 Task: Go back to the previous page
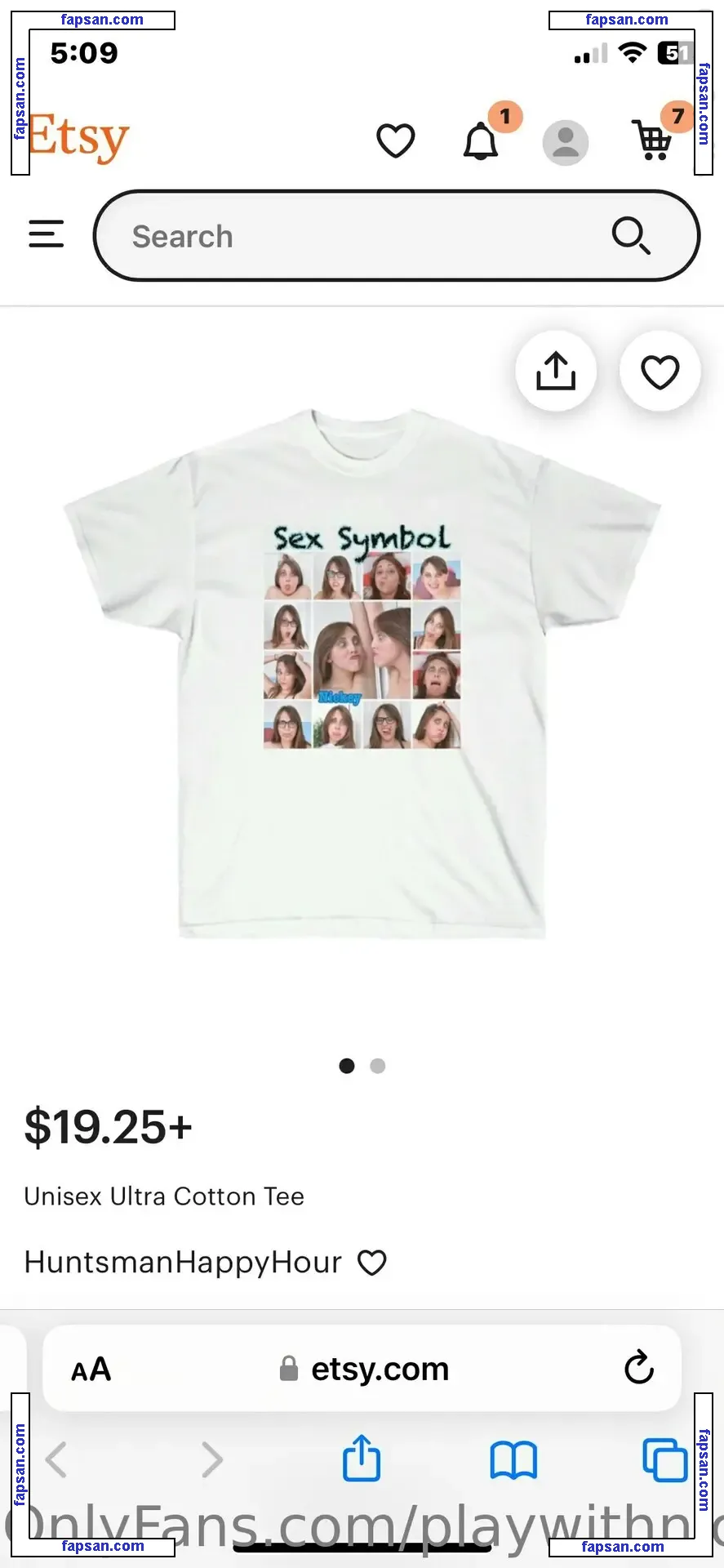click(x=56, y=1459)
